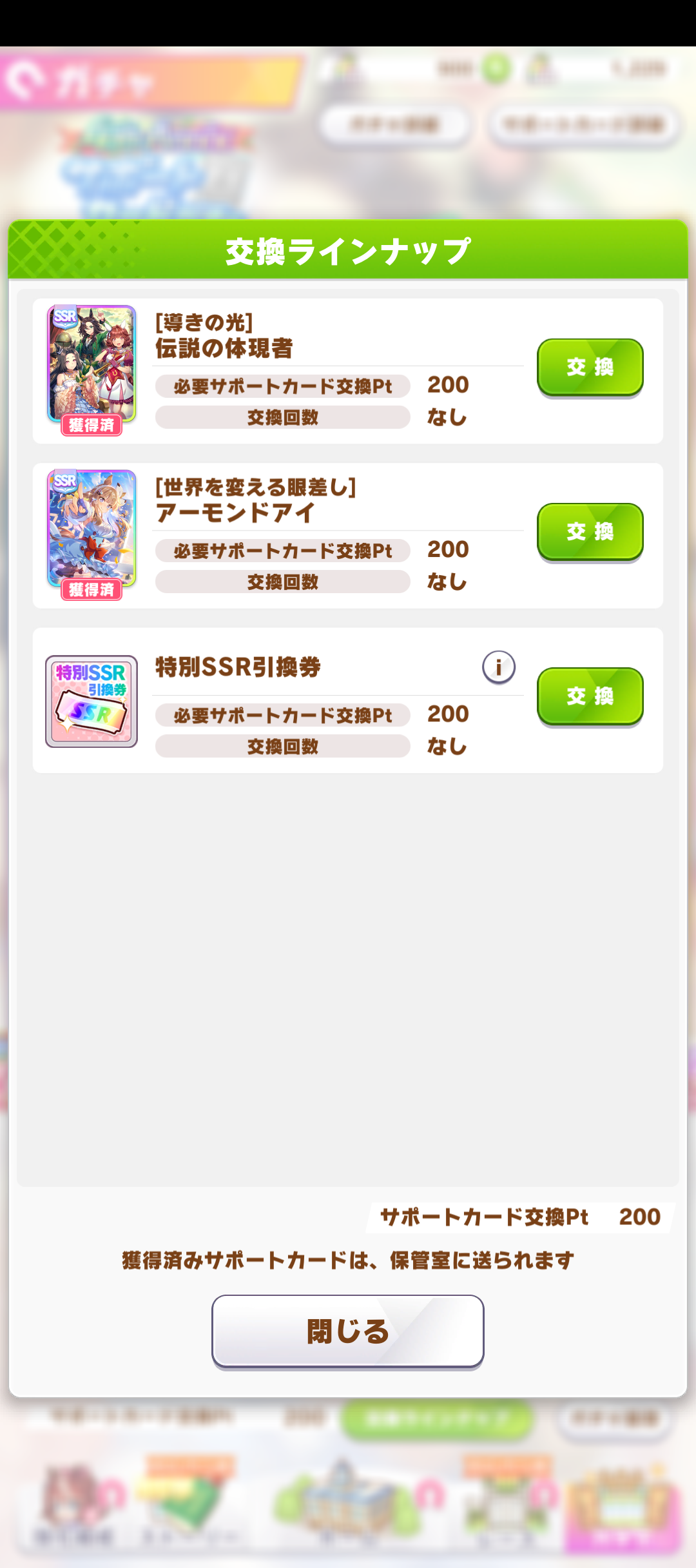Exchange for 伝説の体現者 support card
Viewport: 696px width, 1568px height.
click(590, 367)
